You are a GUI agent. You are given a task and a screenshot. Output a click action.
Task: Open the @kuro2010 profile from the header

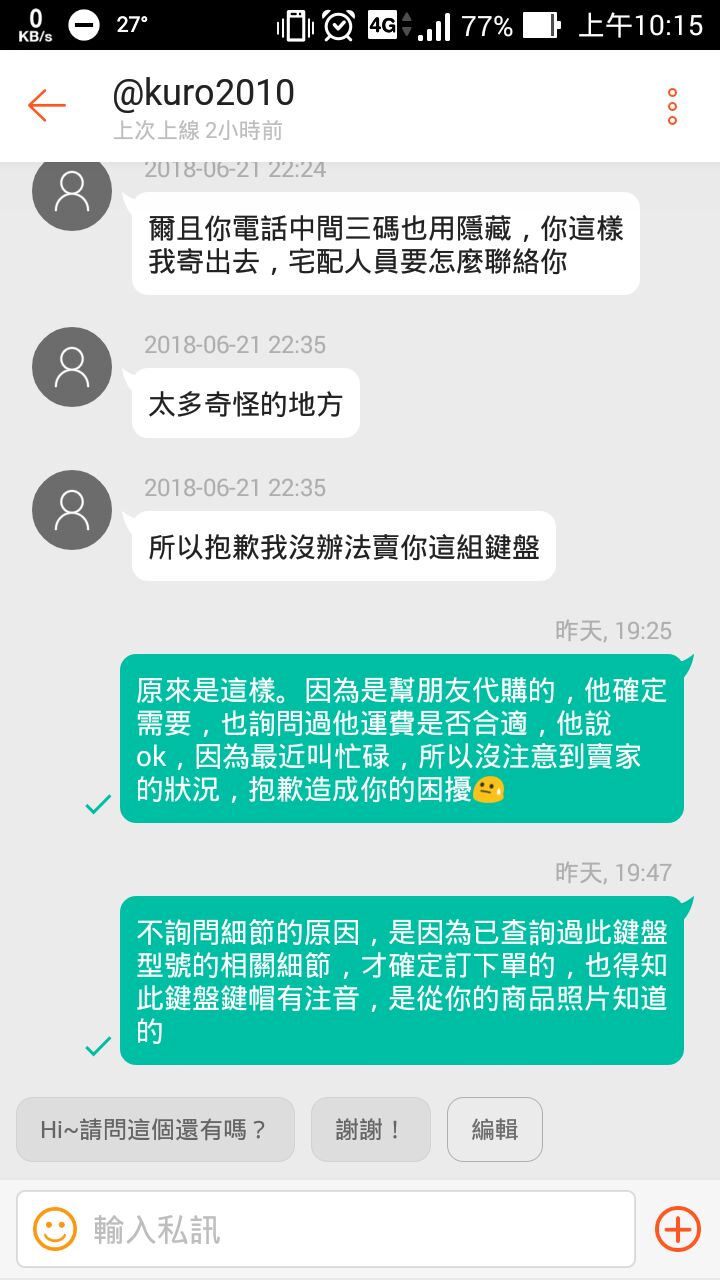(x=204, y=94)
